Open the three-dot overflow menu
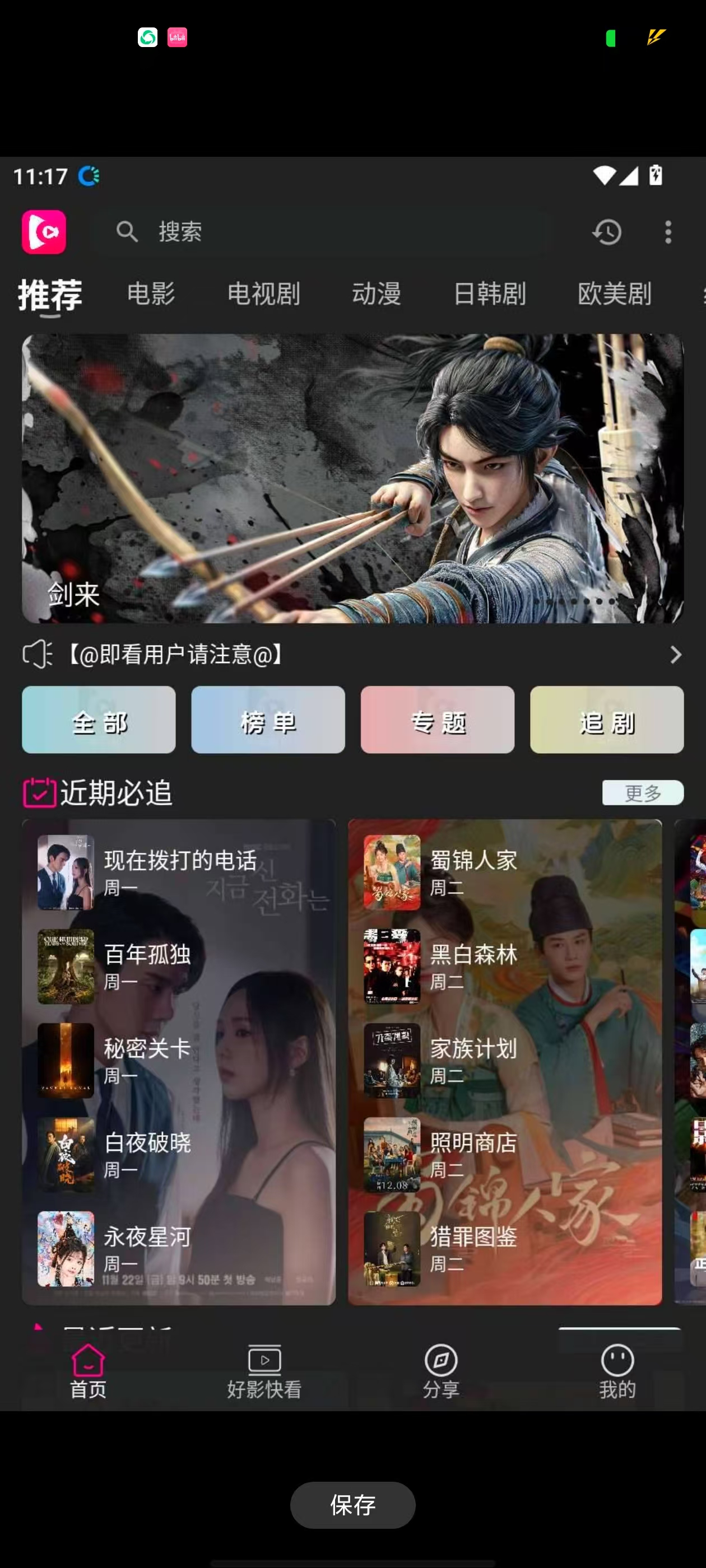This screenshot has width=706, height=1568. [668, 232]
